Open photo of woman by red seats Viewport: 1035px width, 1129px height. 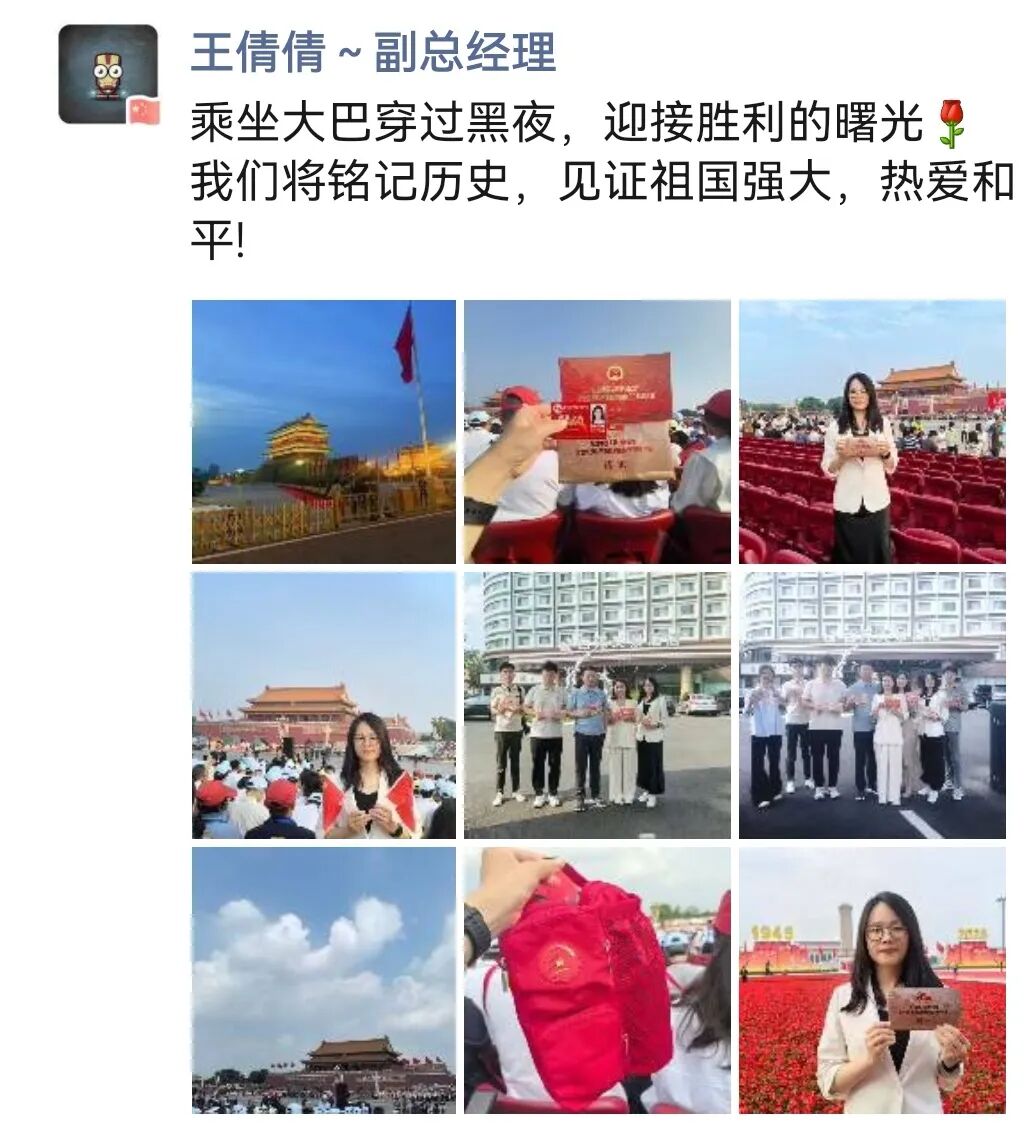872,431
